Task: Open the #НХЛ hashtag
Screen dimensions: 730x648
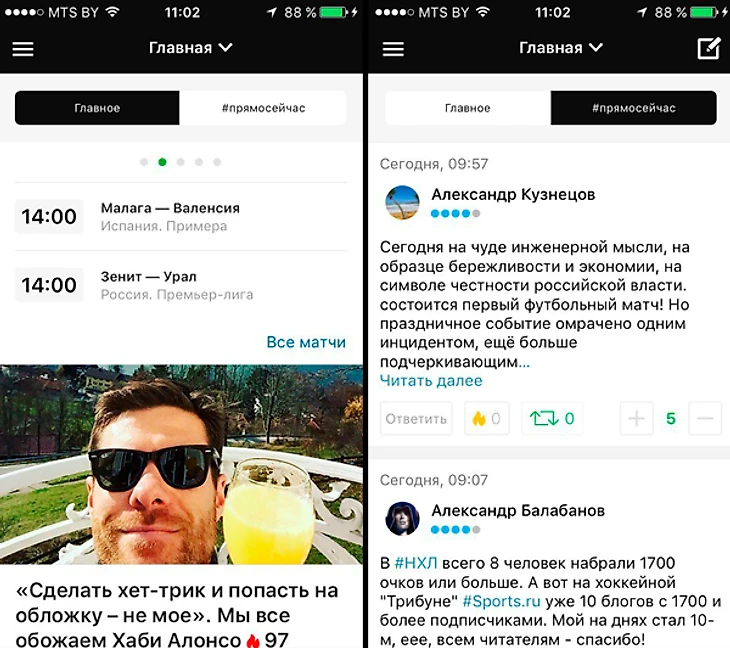Action: (x=415, y=563)
